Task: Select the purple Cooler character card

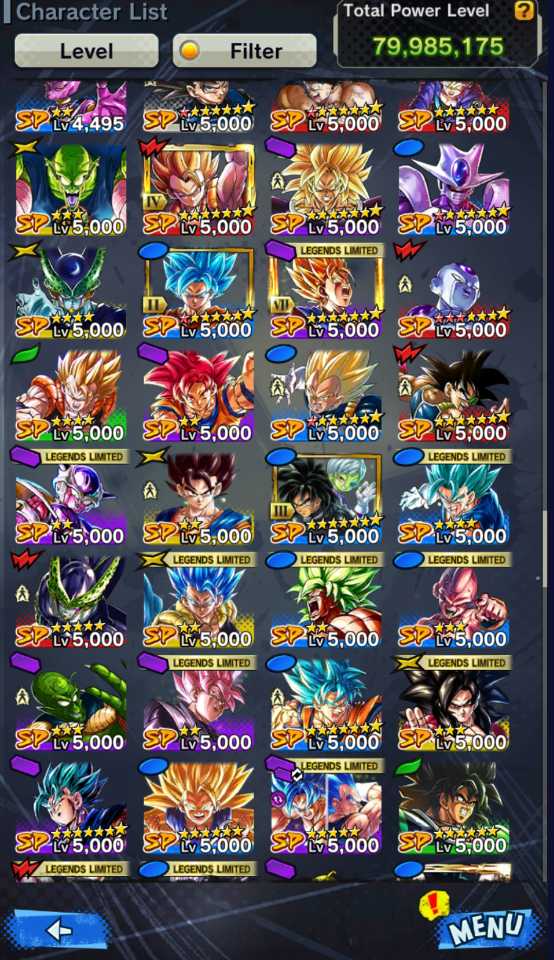Action: pyautogui.click(x=454, y=190)
